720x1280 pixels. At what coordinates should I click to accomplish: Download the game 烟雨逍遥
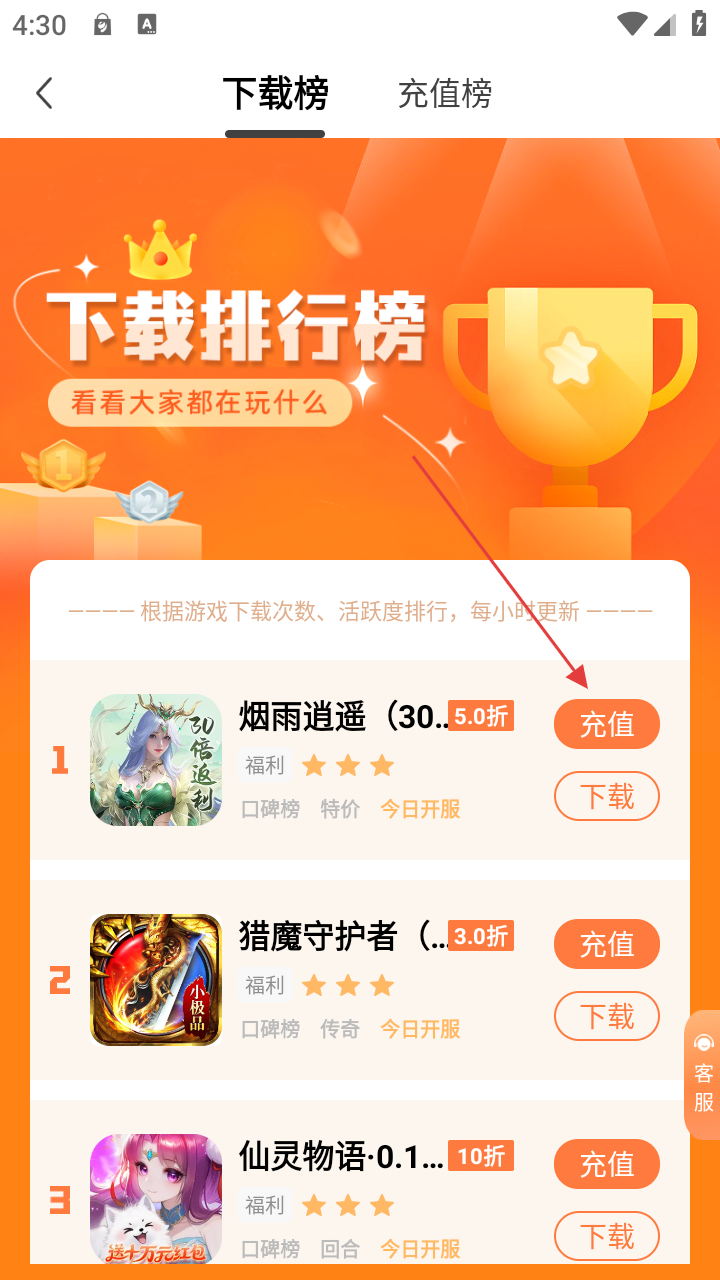click(606, 796)
